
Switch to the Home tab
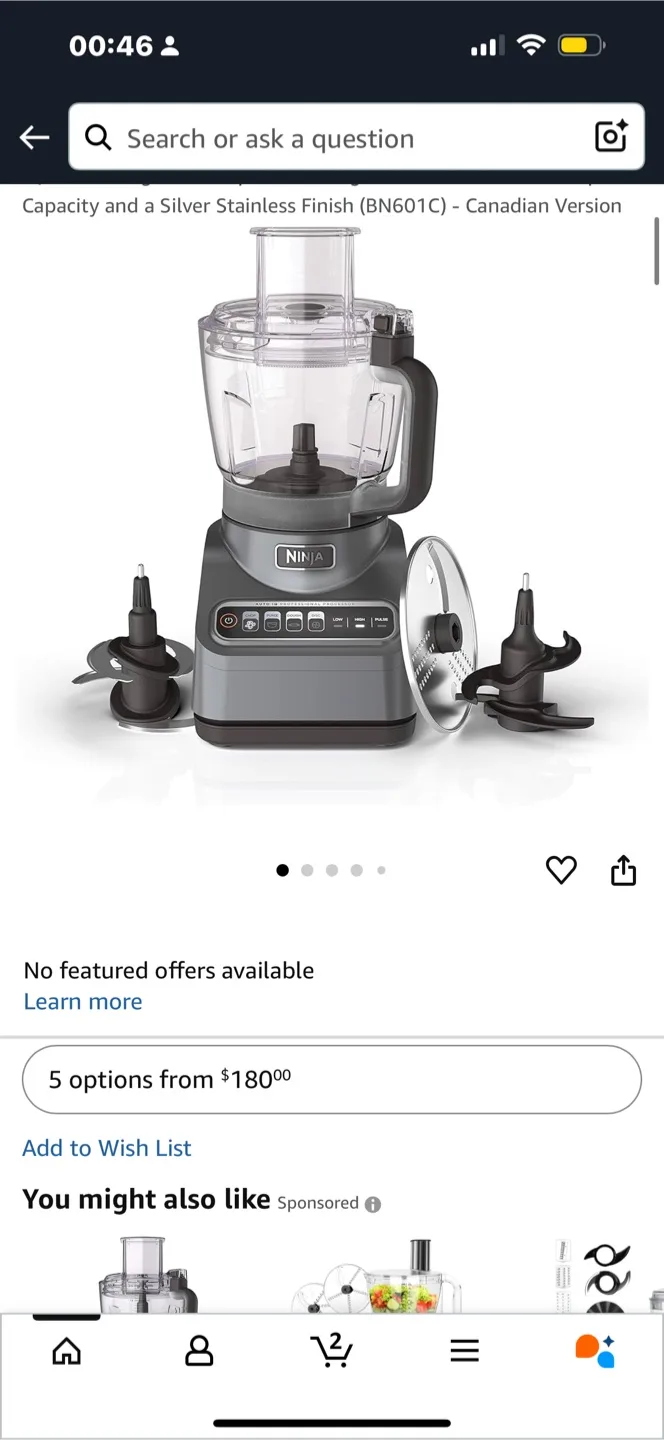click(66, 1352)
